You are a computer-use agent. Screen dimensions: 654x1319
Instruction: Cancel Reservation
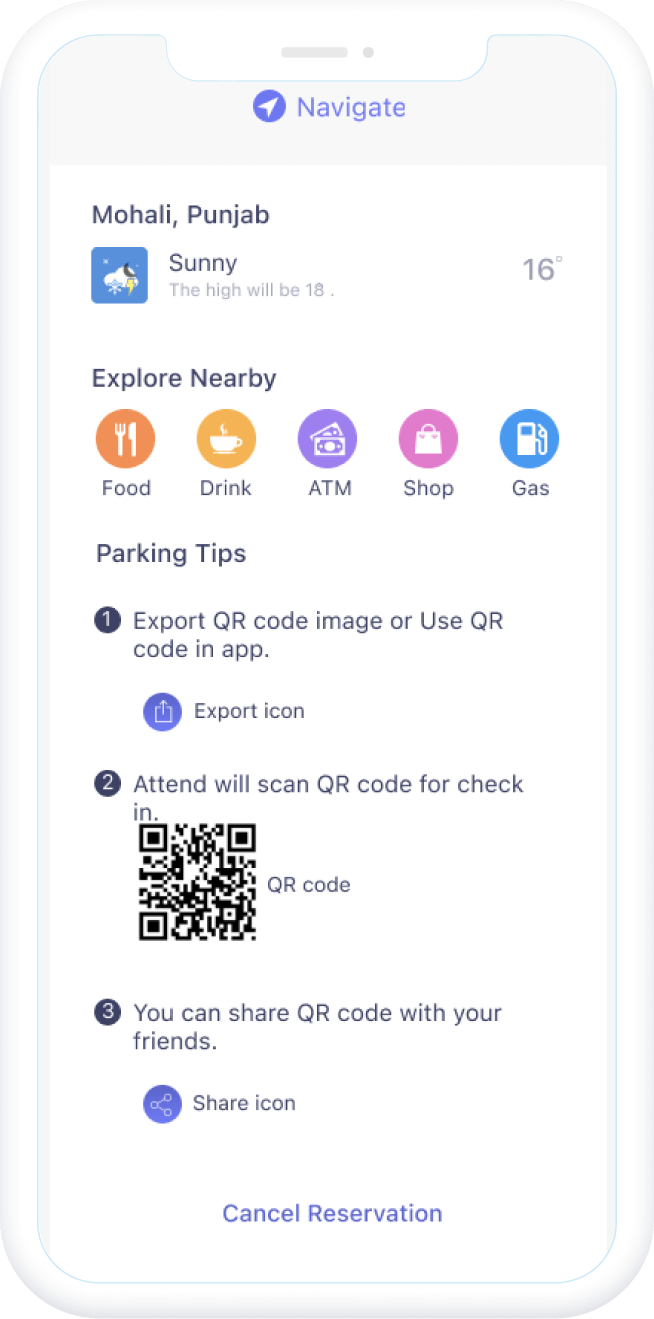coord(332,1213)
